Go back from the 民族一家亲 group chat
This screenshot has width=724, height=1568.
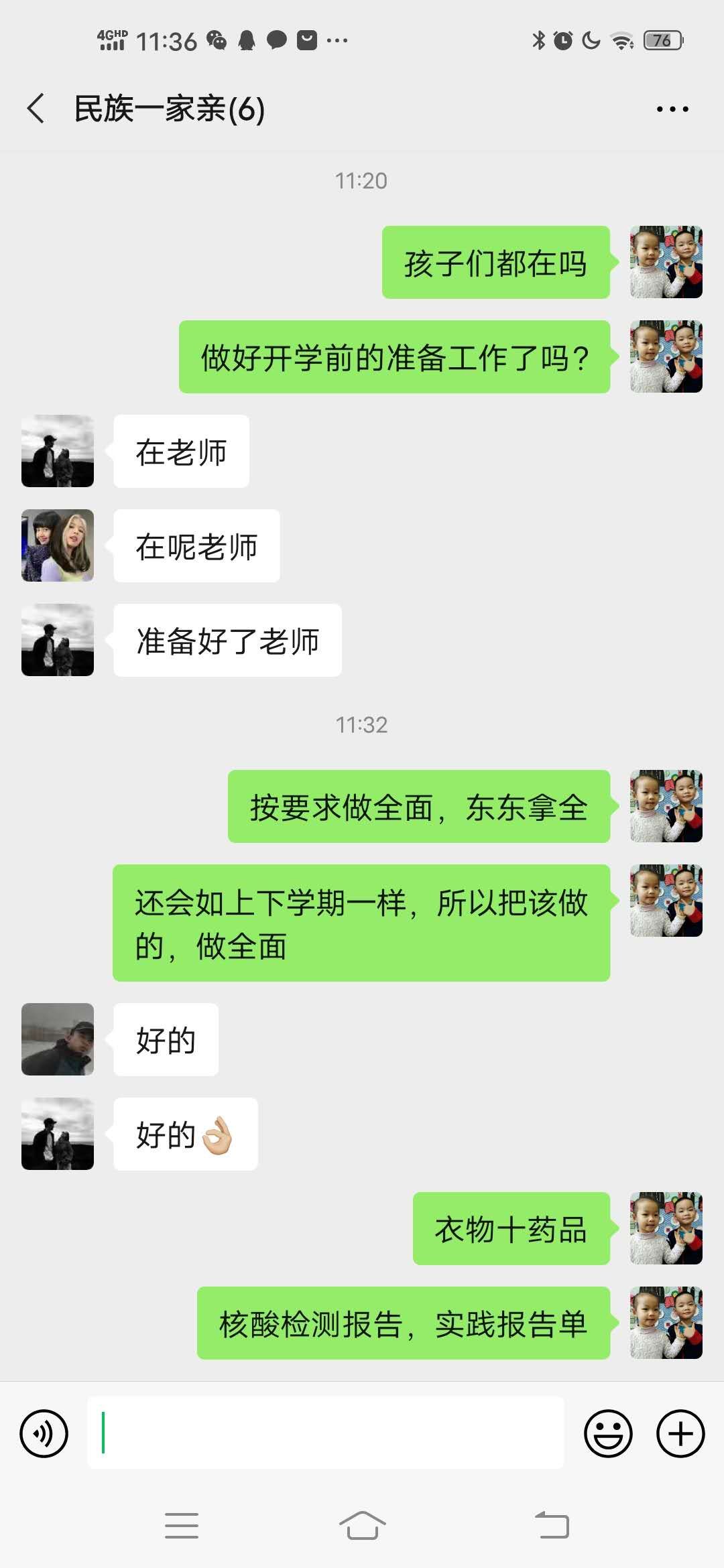pyautogui.click(x=36, y=109)
